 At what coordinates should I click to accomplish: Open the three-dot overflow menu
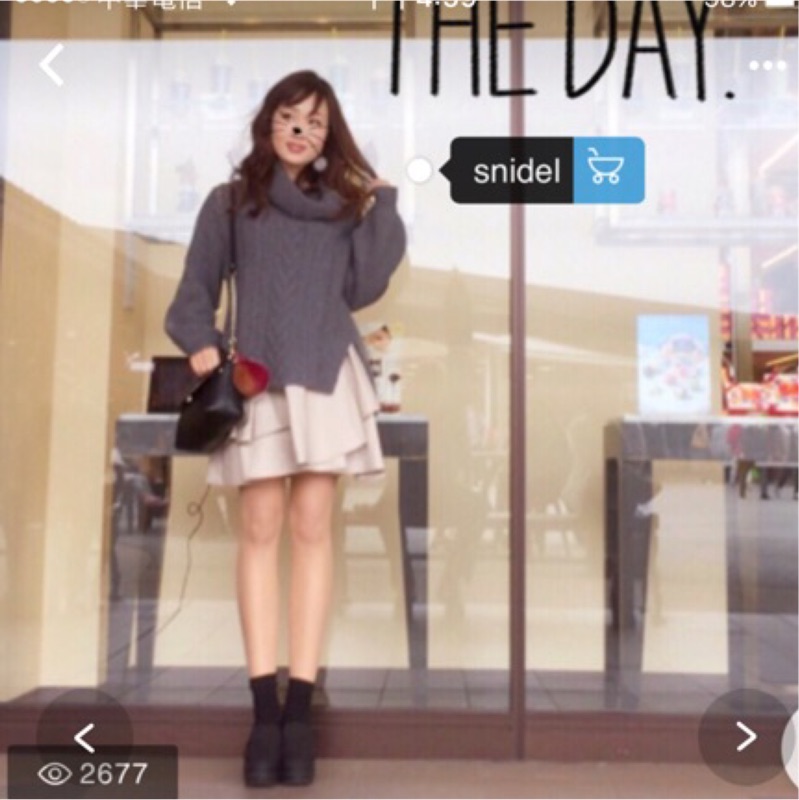click(x=767, y=66)
